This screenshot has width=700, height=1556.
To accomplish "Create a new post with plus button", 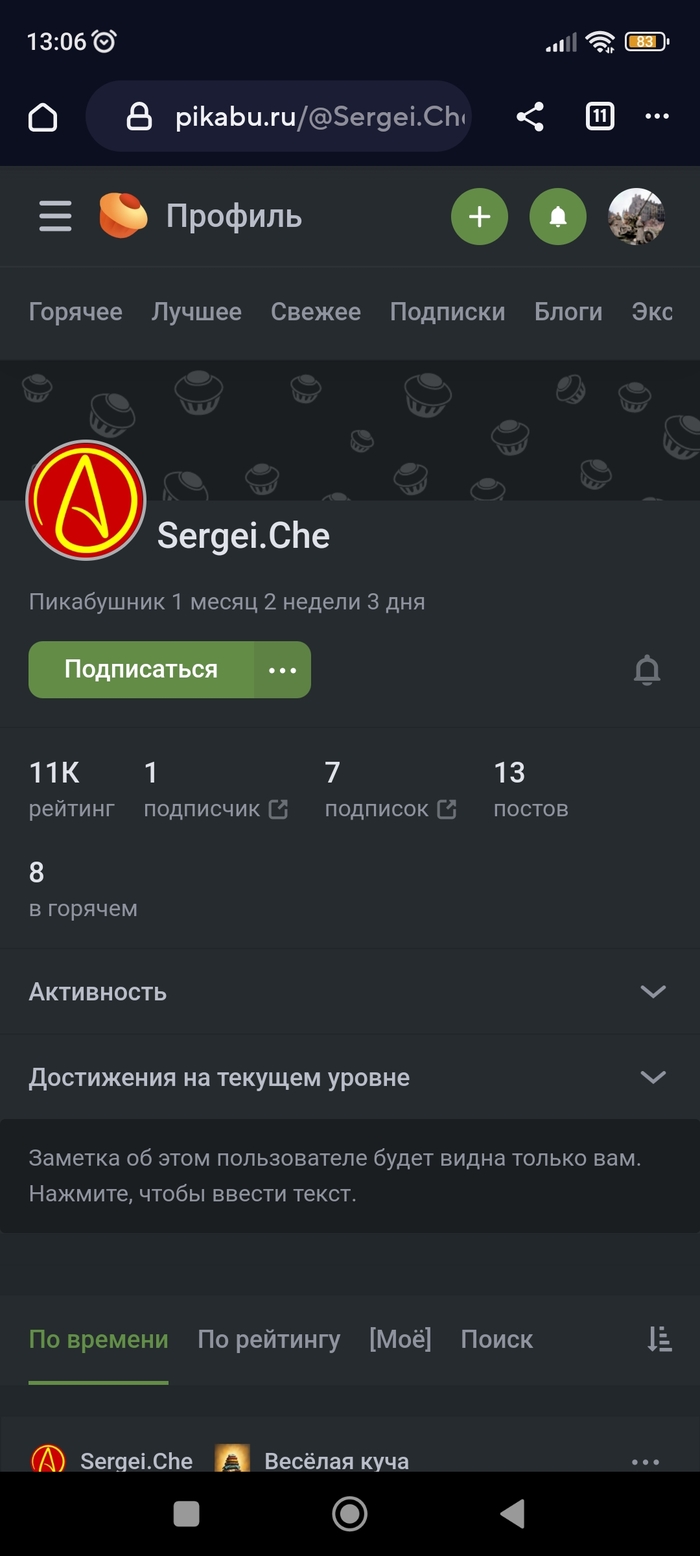I will coord(479,216).
